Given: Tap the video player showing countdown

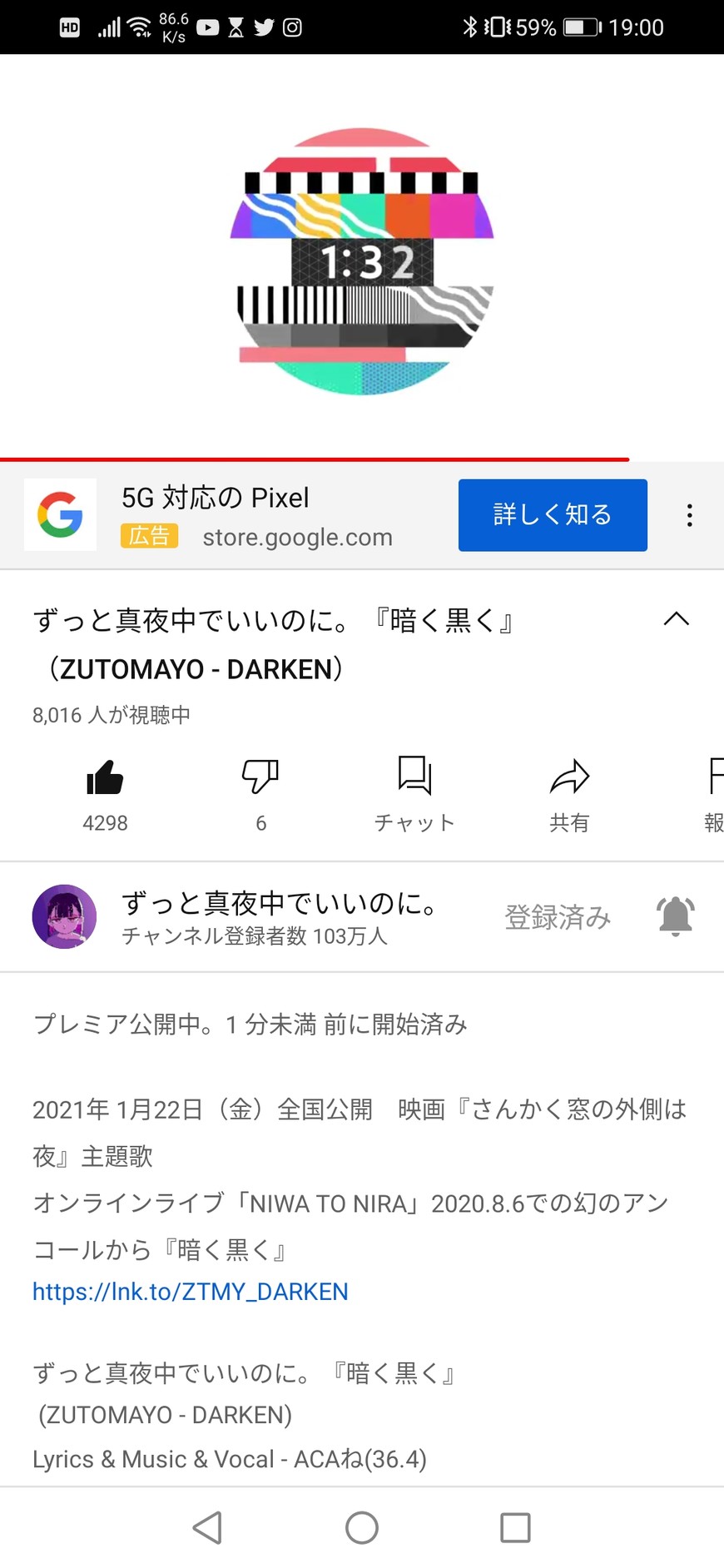Looking at the screenshot, I should point(362,258).
